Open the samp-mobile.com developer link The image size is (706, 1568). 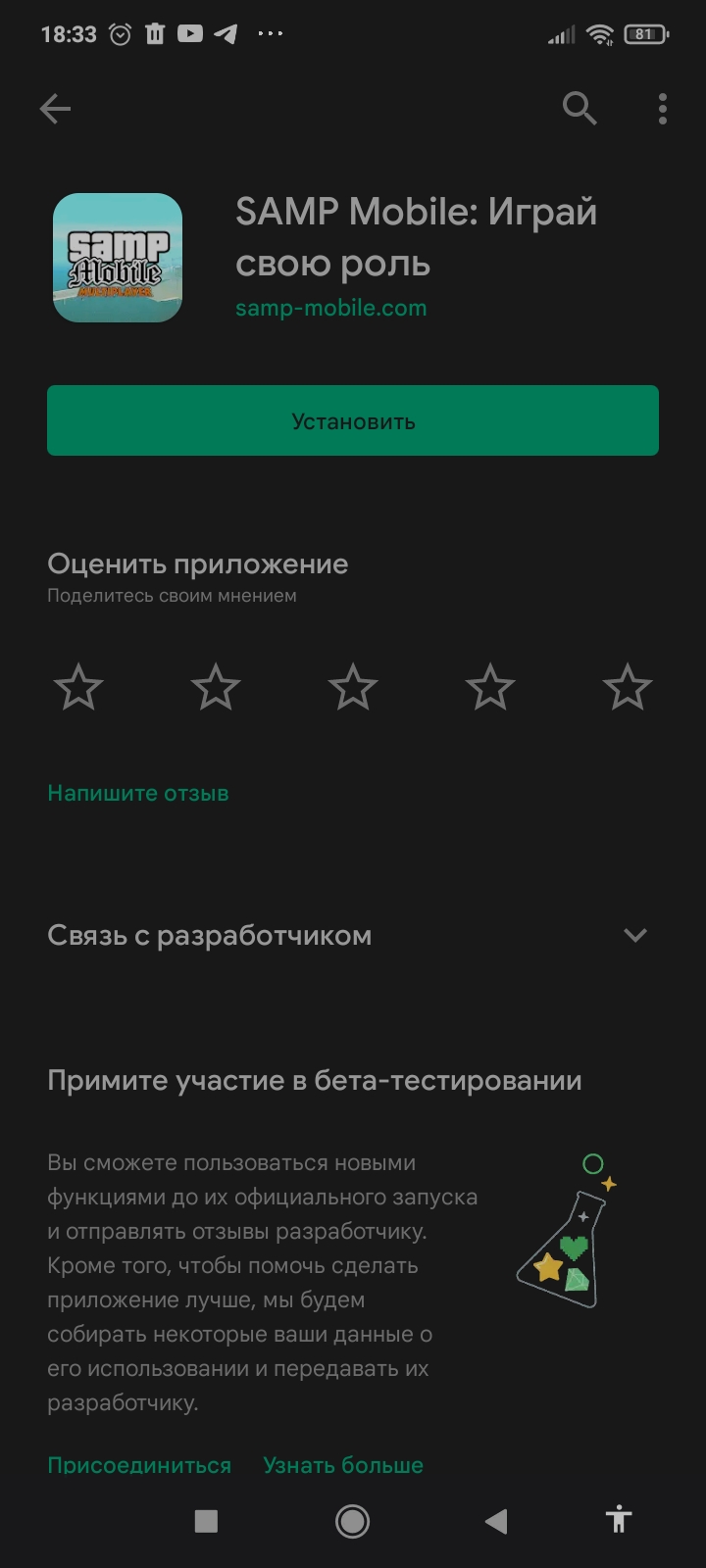tap(330, 308)
